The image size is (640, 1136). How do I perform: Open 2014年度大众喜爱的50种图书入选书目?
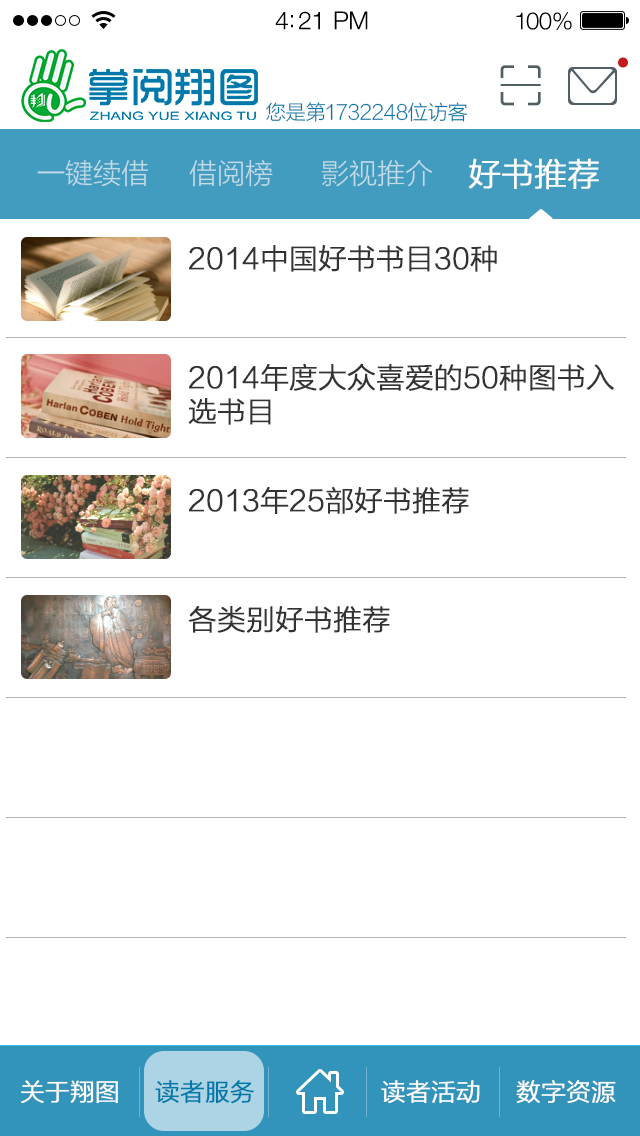[400, 395]
